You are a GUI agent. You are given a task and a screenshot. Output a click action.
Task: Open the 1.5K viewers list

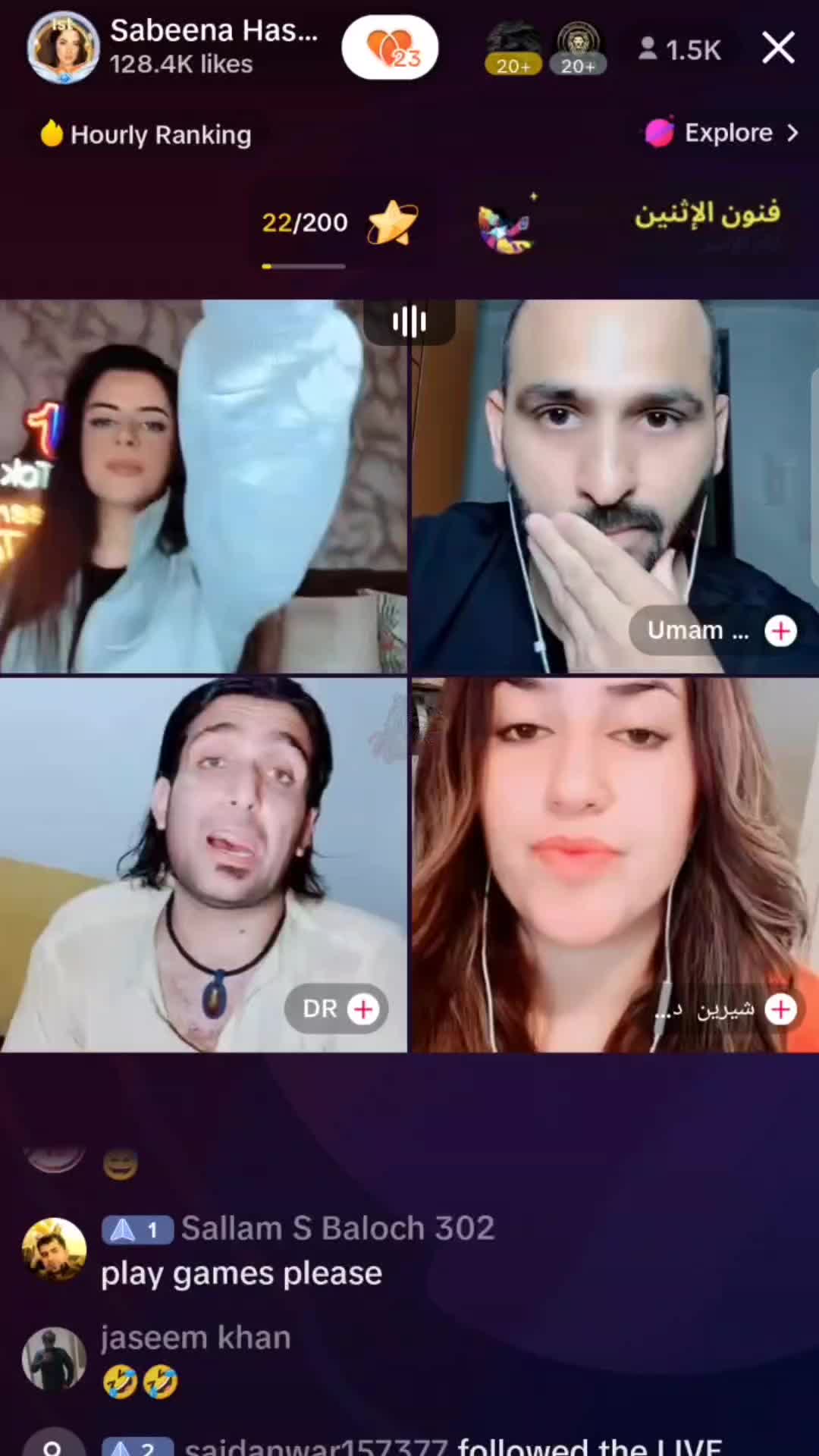[x=680, y=50]
